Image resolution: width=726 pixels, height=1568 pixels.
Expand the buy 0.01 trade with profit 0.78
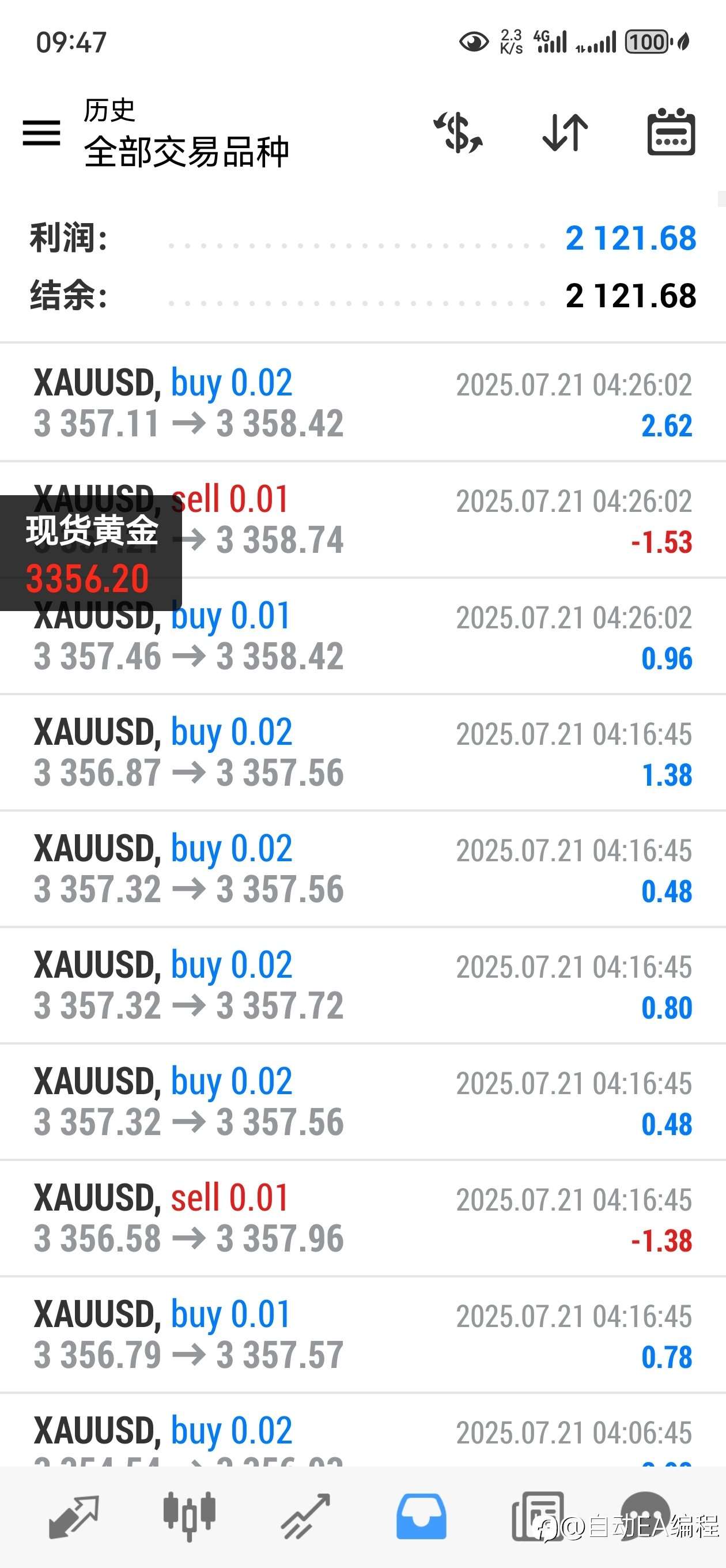[x=362, y=1335]
